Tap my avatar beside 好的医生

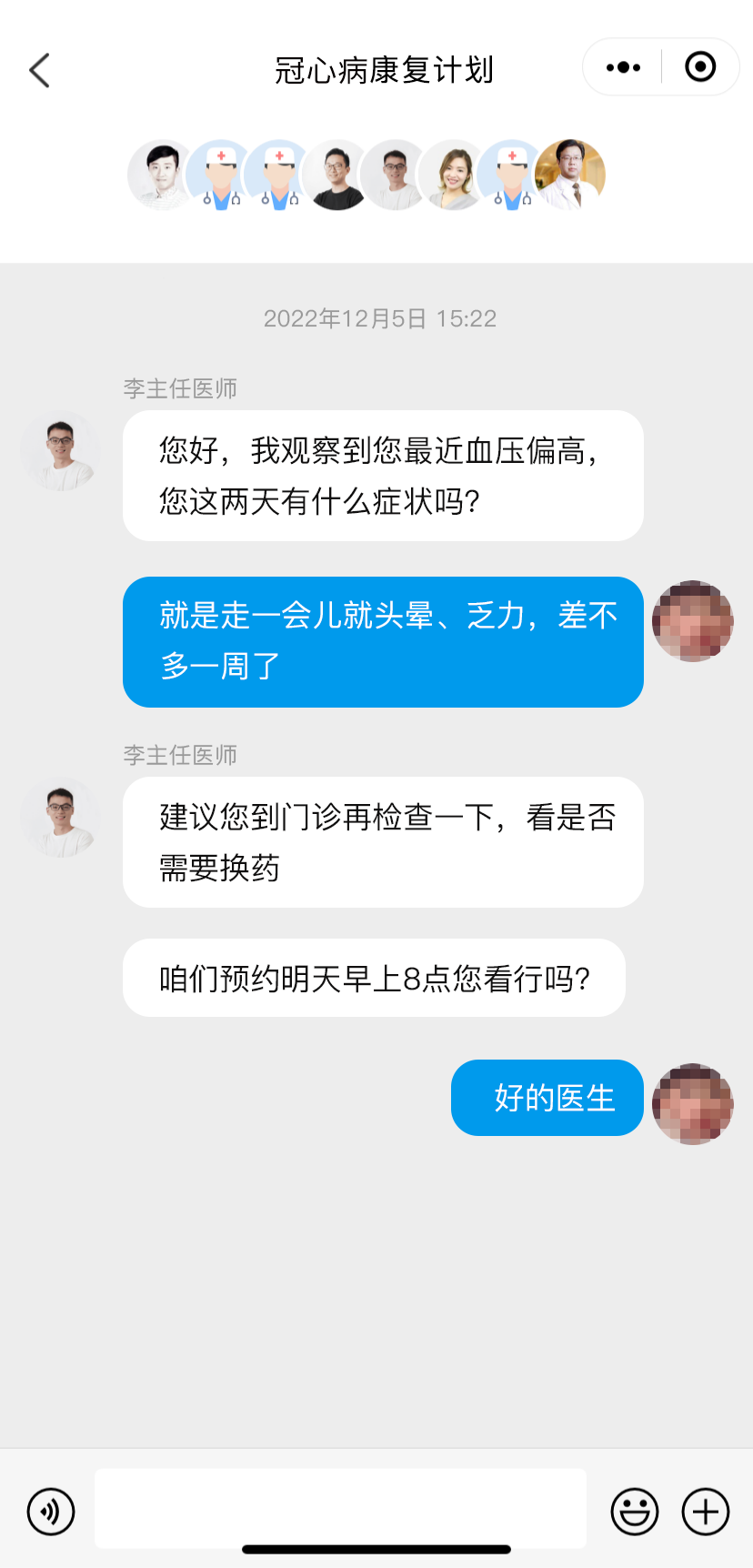coord(693,1103)
